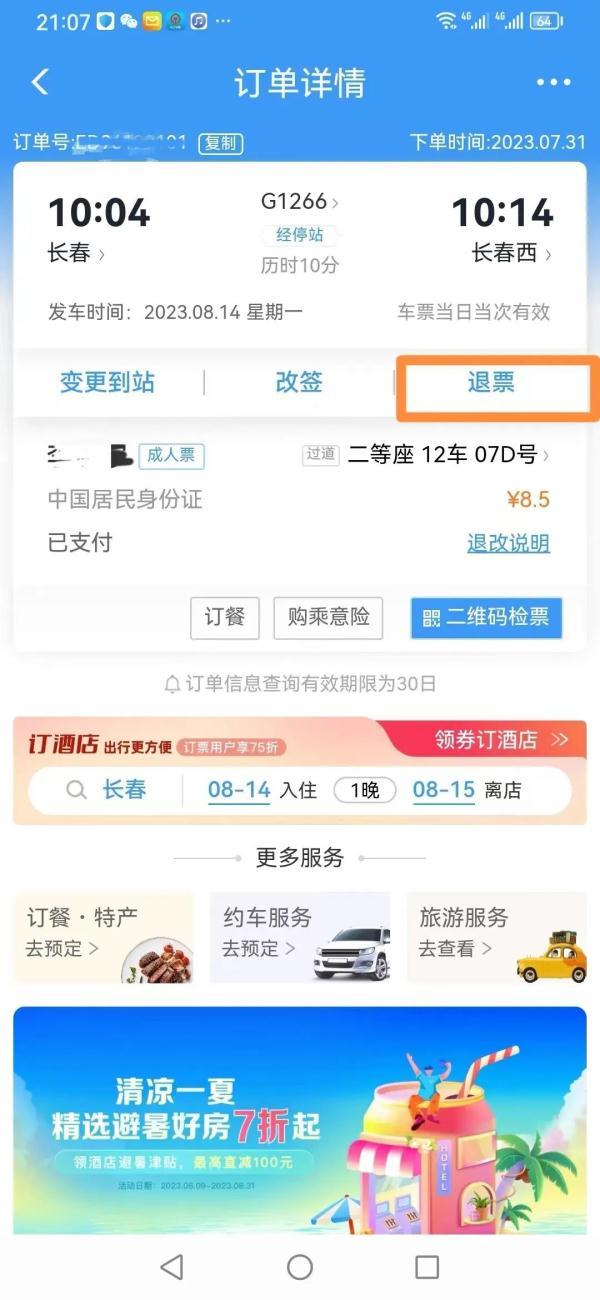Tap 变更到站 to change destination
Viewport: 600px width, 1300px height.
pyautogui.click(x=107, y=382)
